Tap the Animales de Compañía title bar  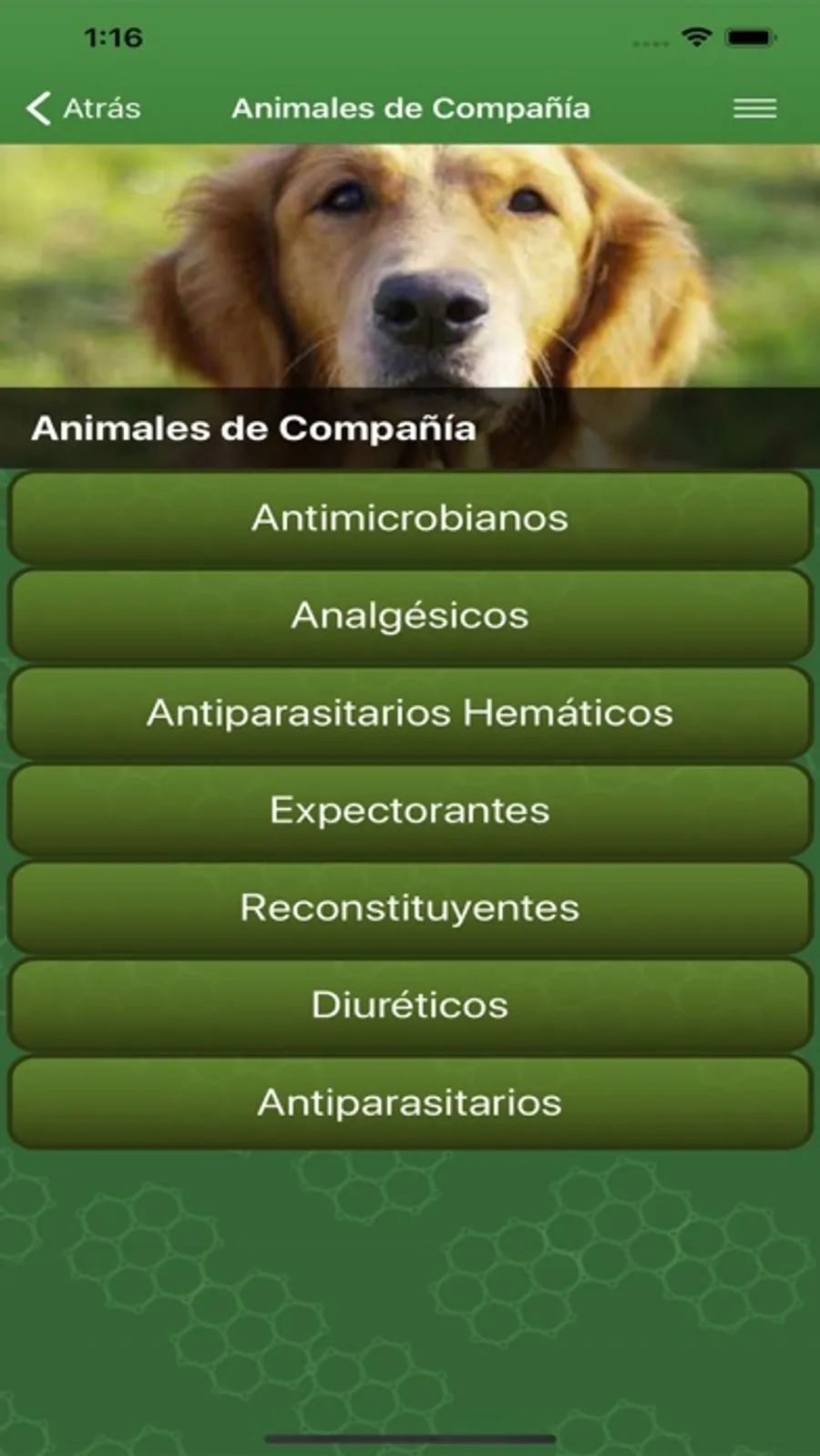point(410,108)
